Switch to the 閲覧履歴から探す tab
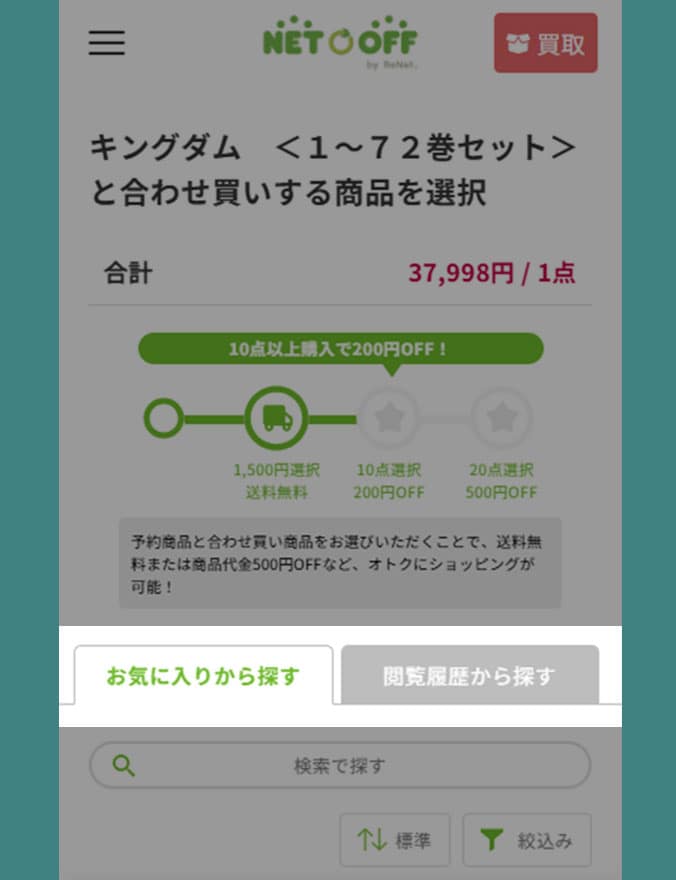This screenshot has width=676, height=880. pos(469,676)
